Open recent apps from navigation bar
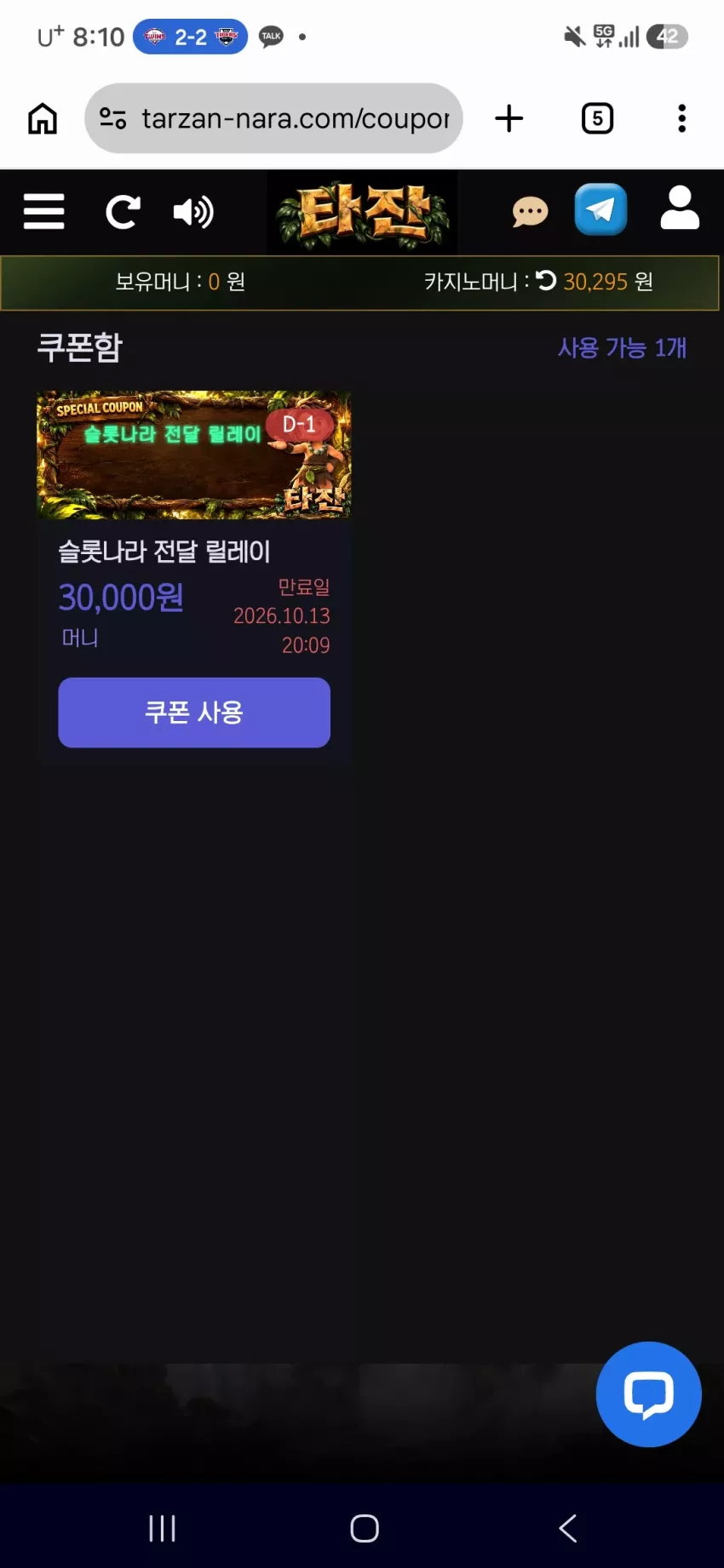 tap(162, 1528)
